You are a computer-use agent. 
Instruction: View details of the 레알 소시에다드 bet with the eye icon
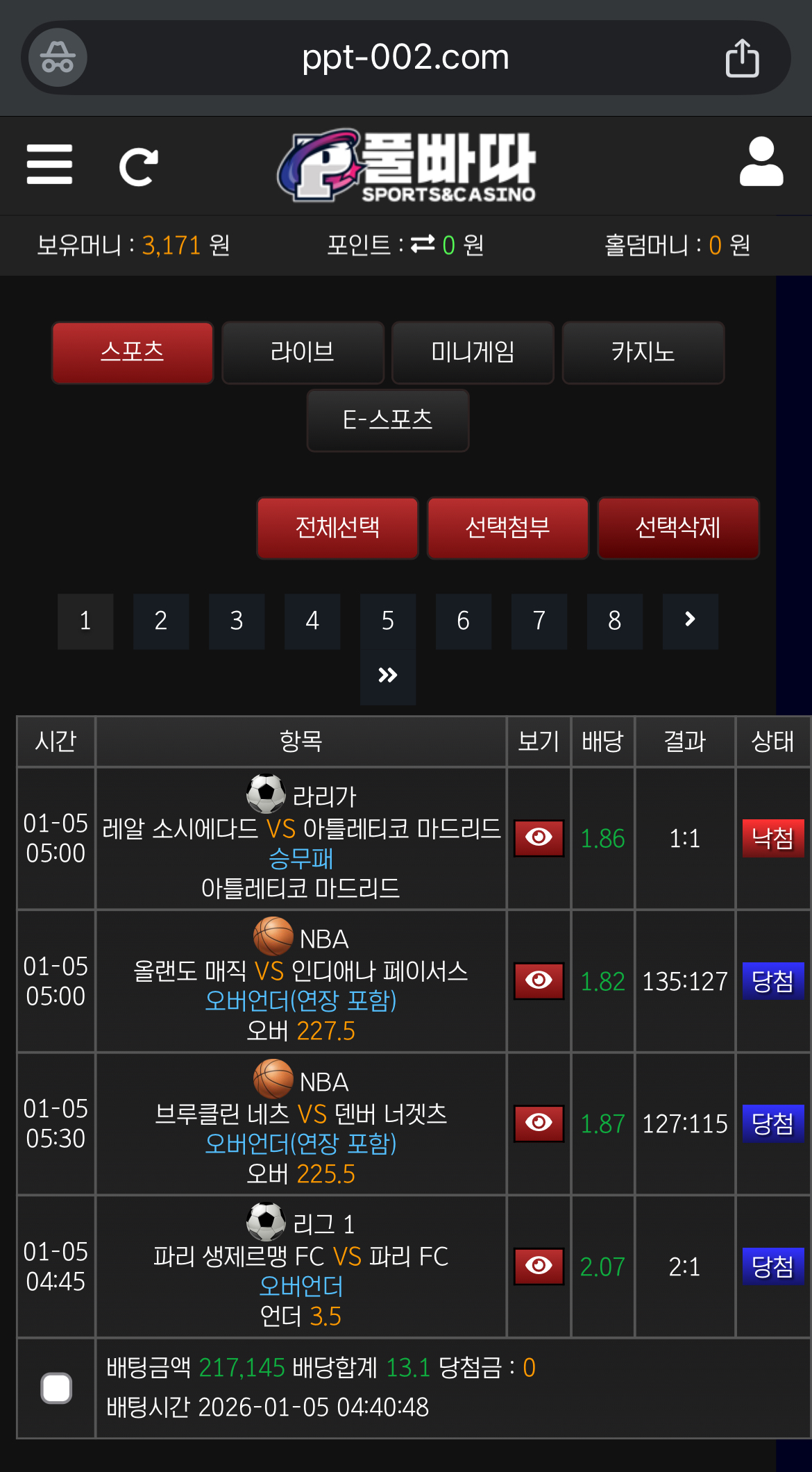(539, 838)
